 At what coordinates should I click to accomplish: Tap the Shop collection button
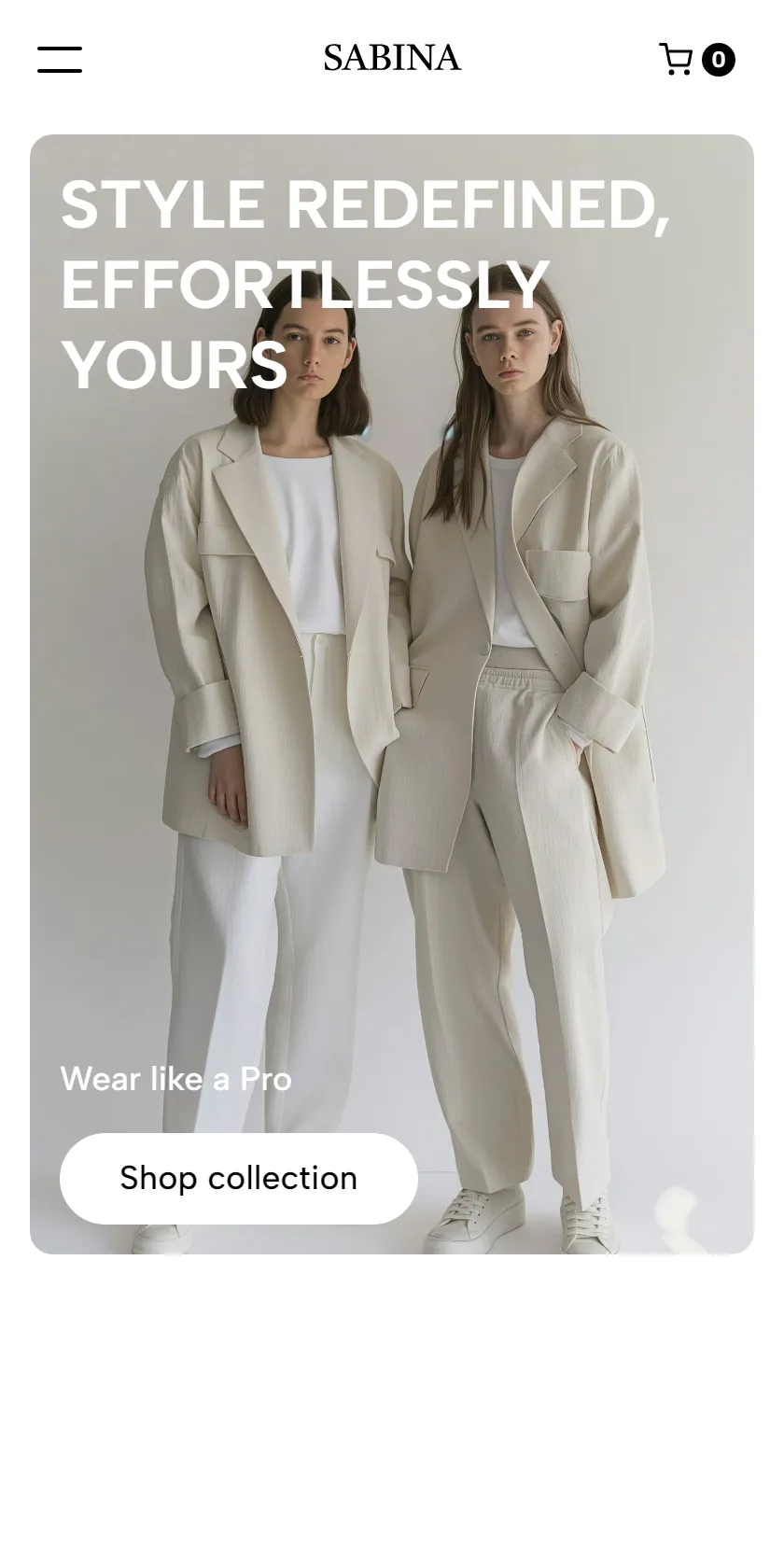point(239,1178)
